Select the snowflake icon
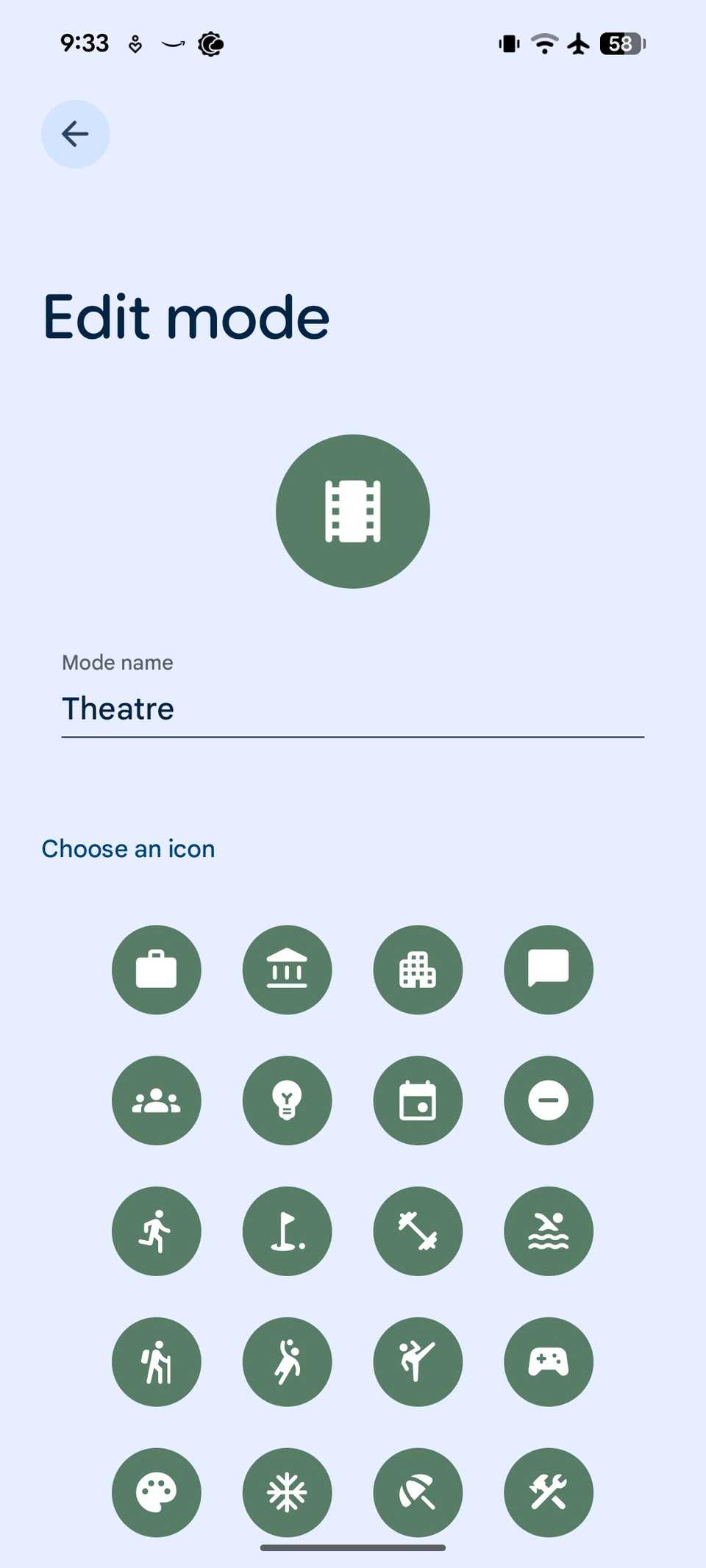Image resolution: width=706 pixels, height=1568 pixels. (287, 1492)
